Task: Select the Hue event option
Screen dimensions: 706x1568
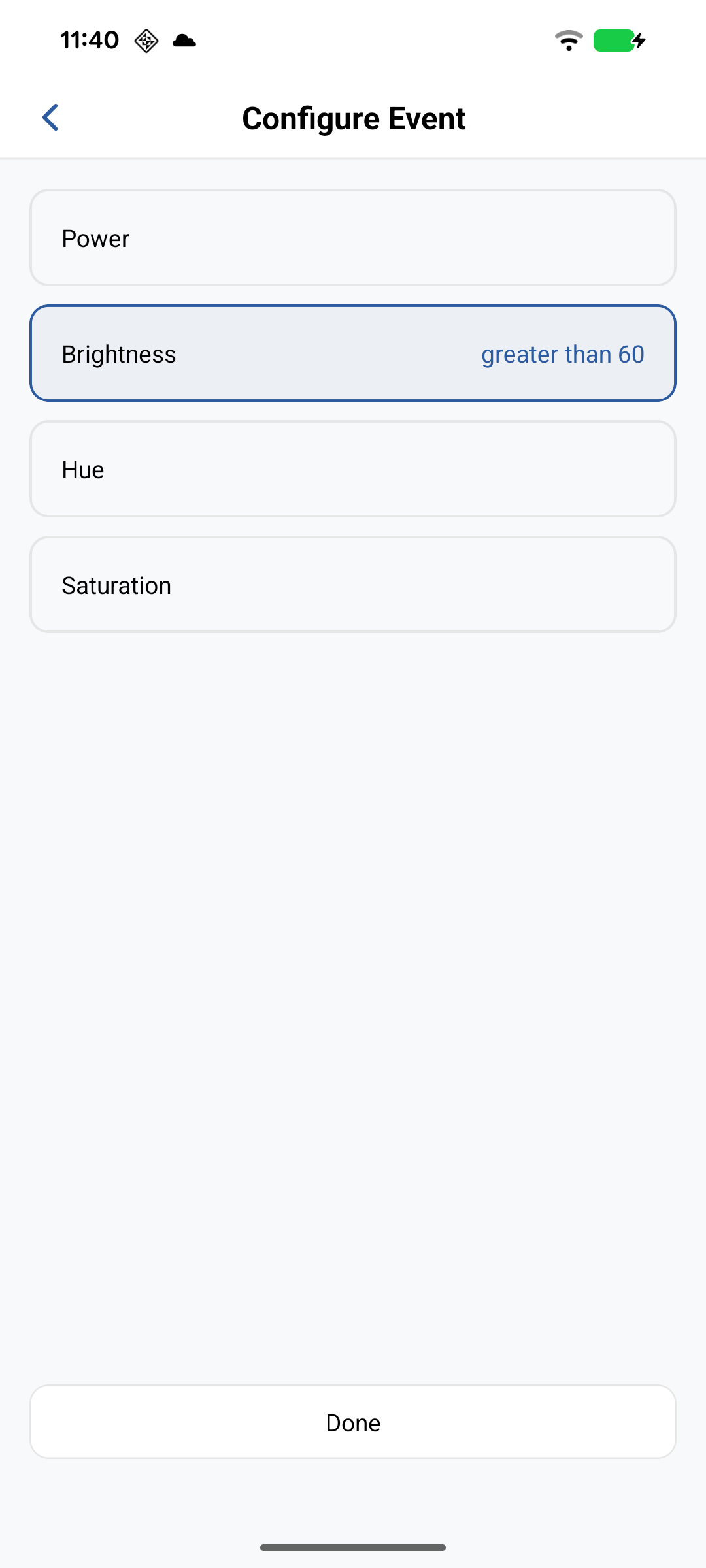Action: tap(353, 470)
